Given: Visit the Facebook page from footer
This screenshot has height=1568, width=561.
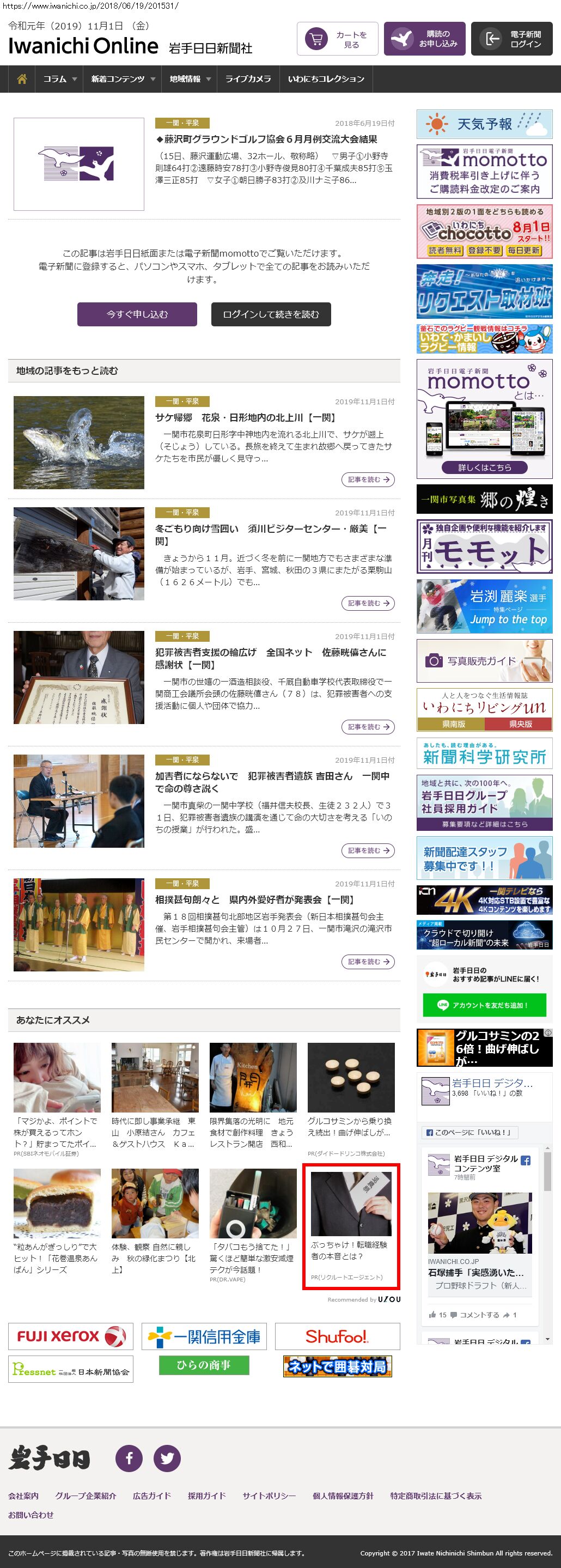Looking at the screenshot, I should pos(129,1458).
